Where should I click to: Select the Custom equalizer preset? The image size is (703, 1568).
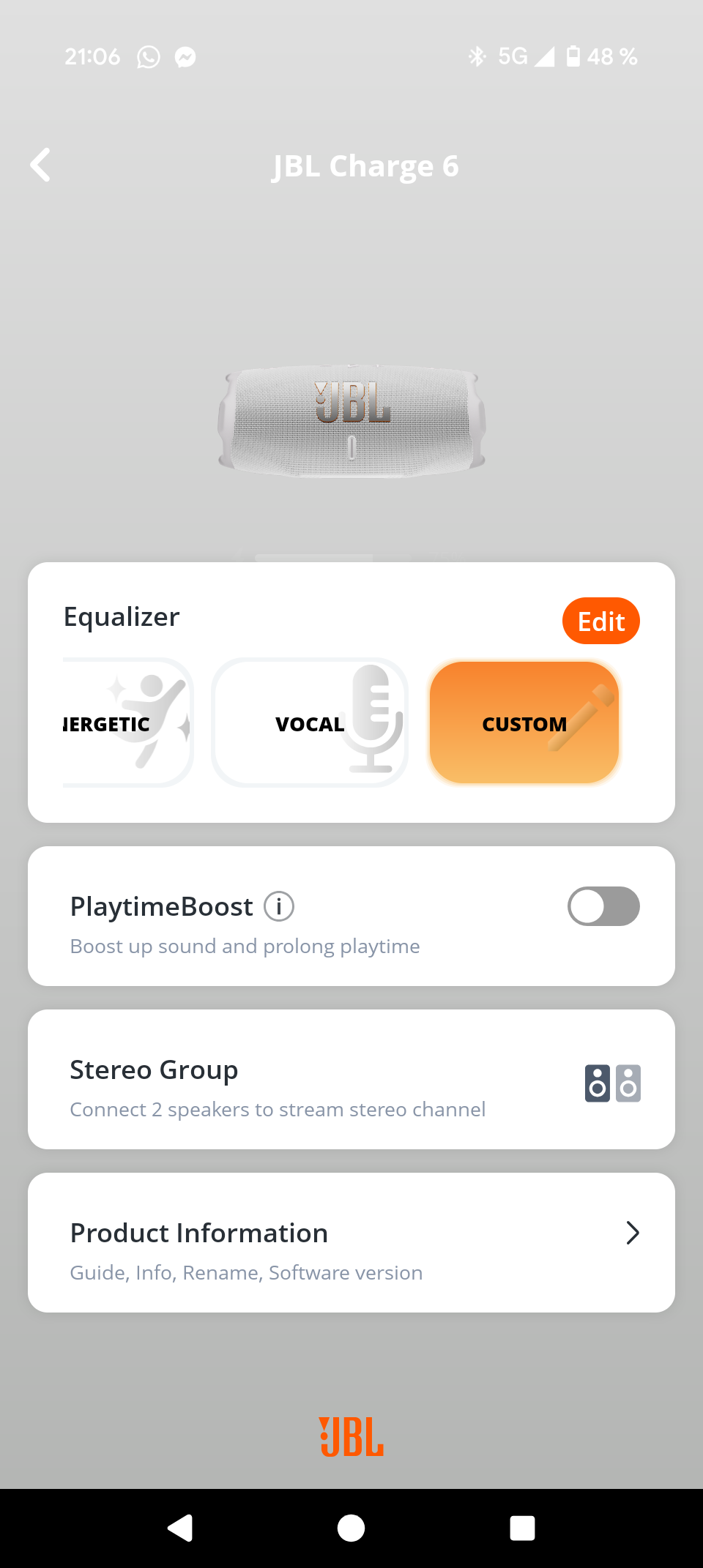point(524,723)
